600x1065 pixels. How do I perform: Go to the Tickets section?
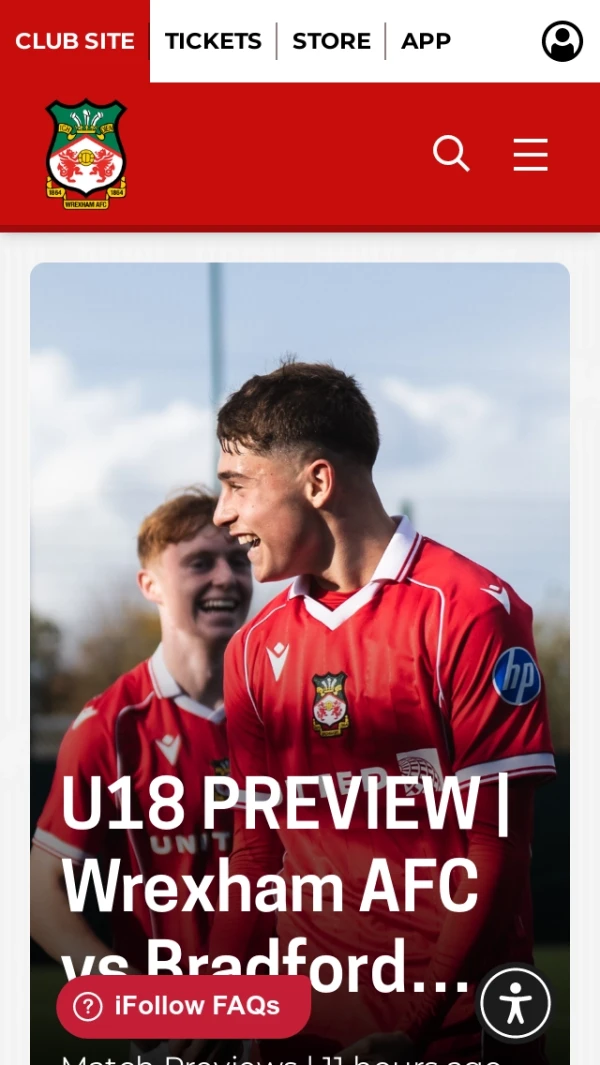tap(213, 41)
